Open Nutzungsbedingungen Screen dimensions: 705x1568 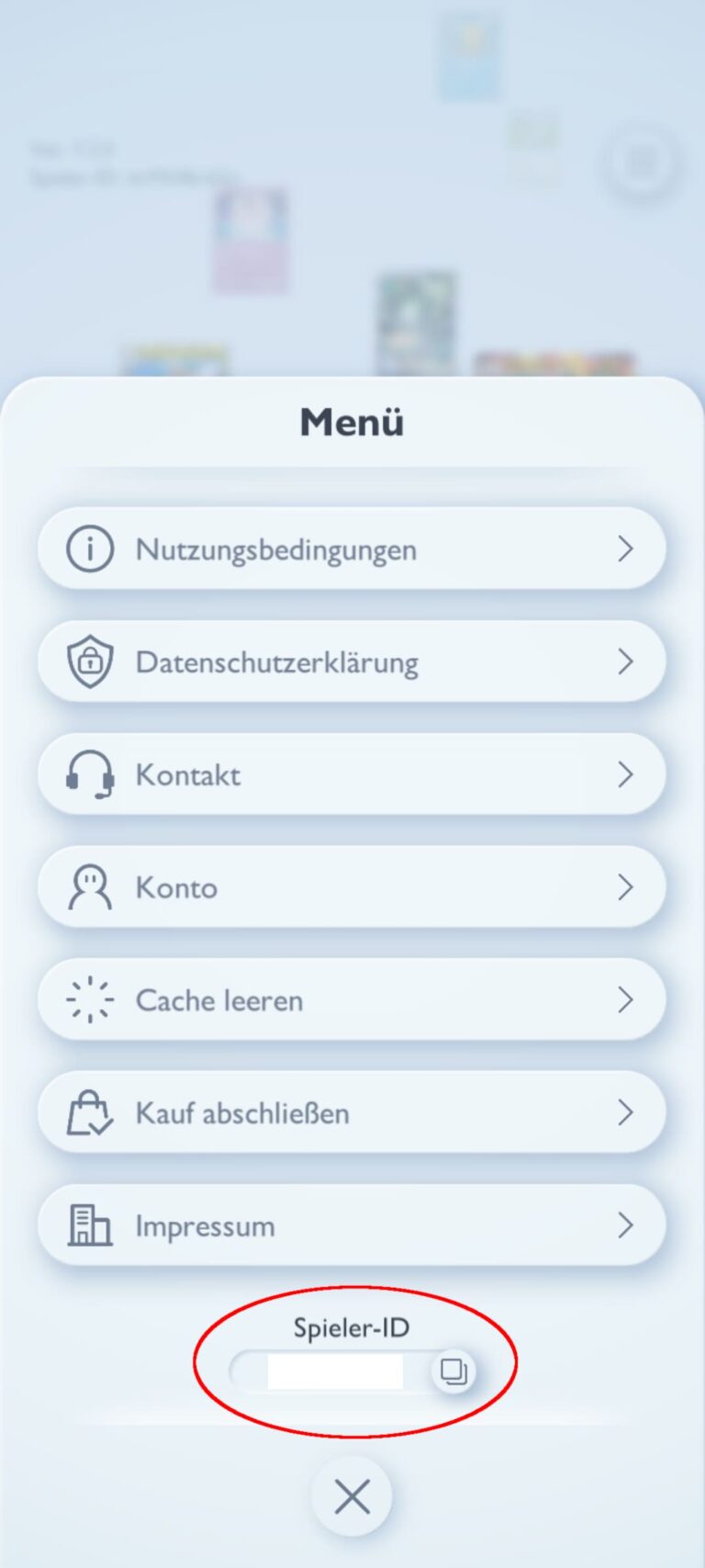(352, 549)
